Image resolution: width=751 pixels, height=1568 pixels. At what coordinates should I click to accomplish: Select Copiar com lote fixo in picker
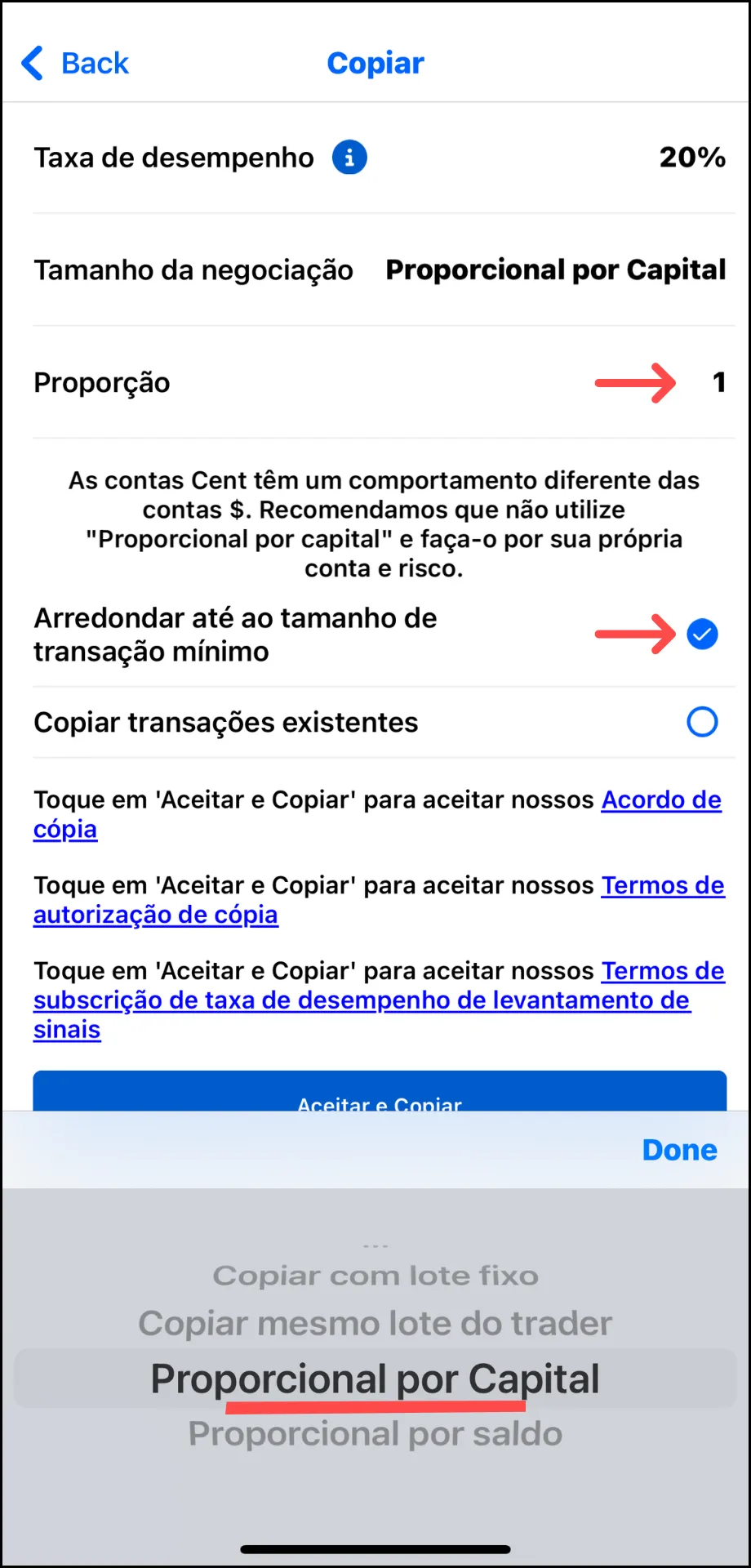click(375, 1276)
